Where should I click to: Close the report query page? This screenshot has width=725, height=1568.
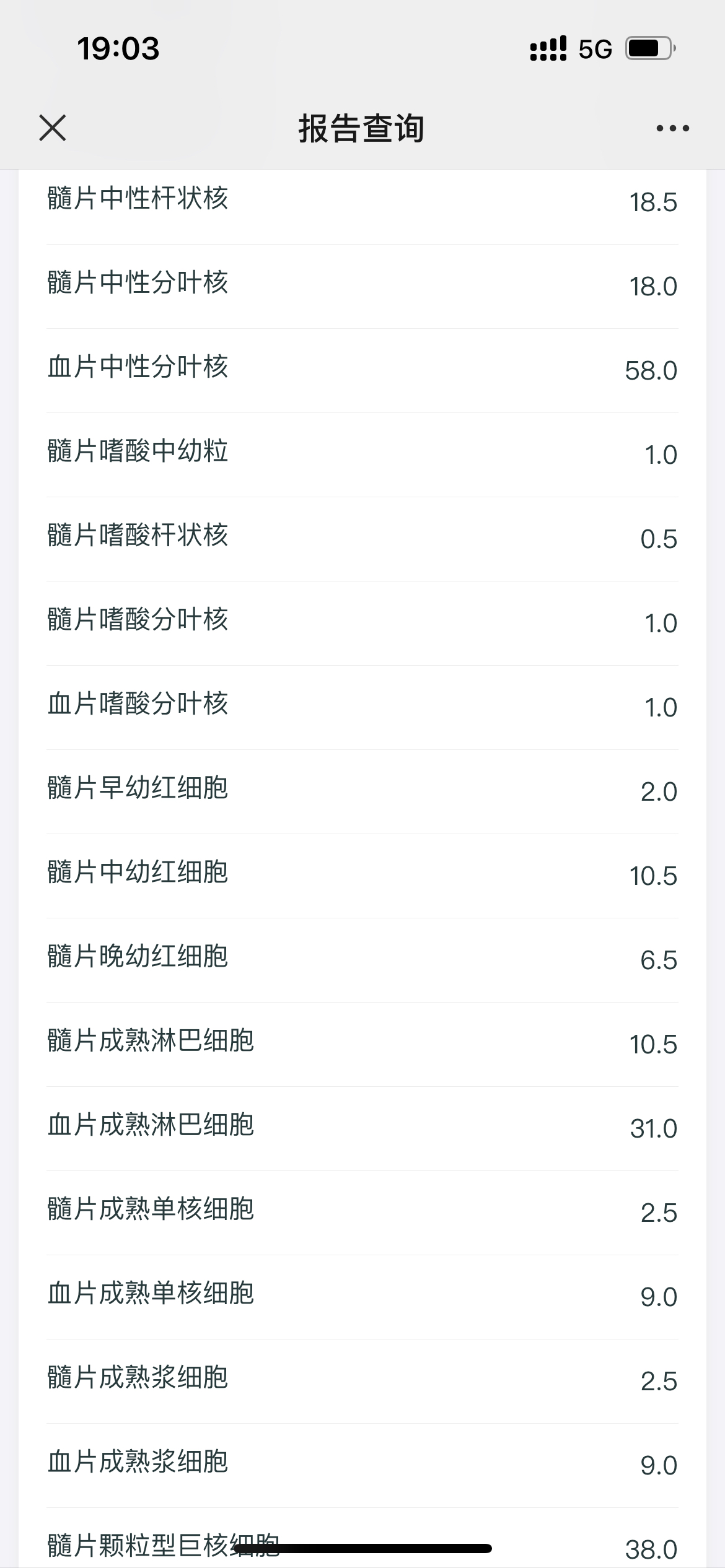click(x=53, y=128)
